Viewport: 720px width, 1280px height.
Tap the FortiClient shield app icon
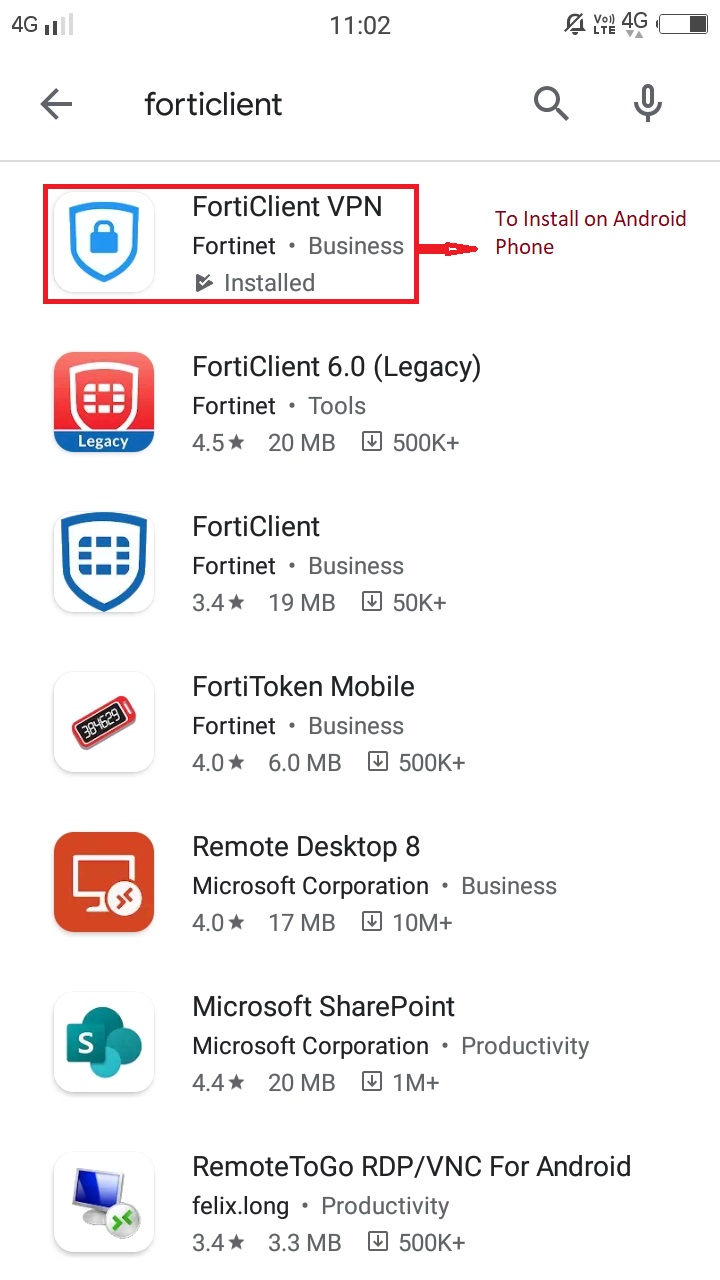tap(103, 562)
